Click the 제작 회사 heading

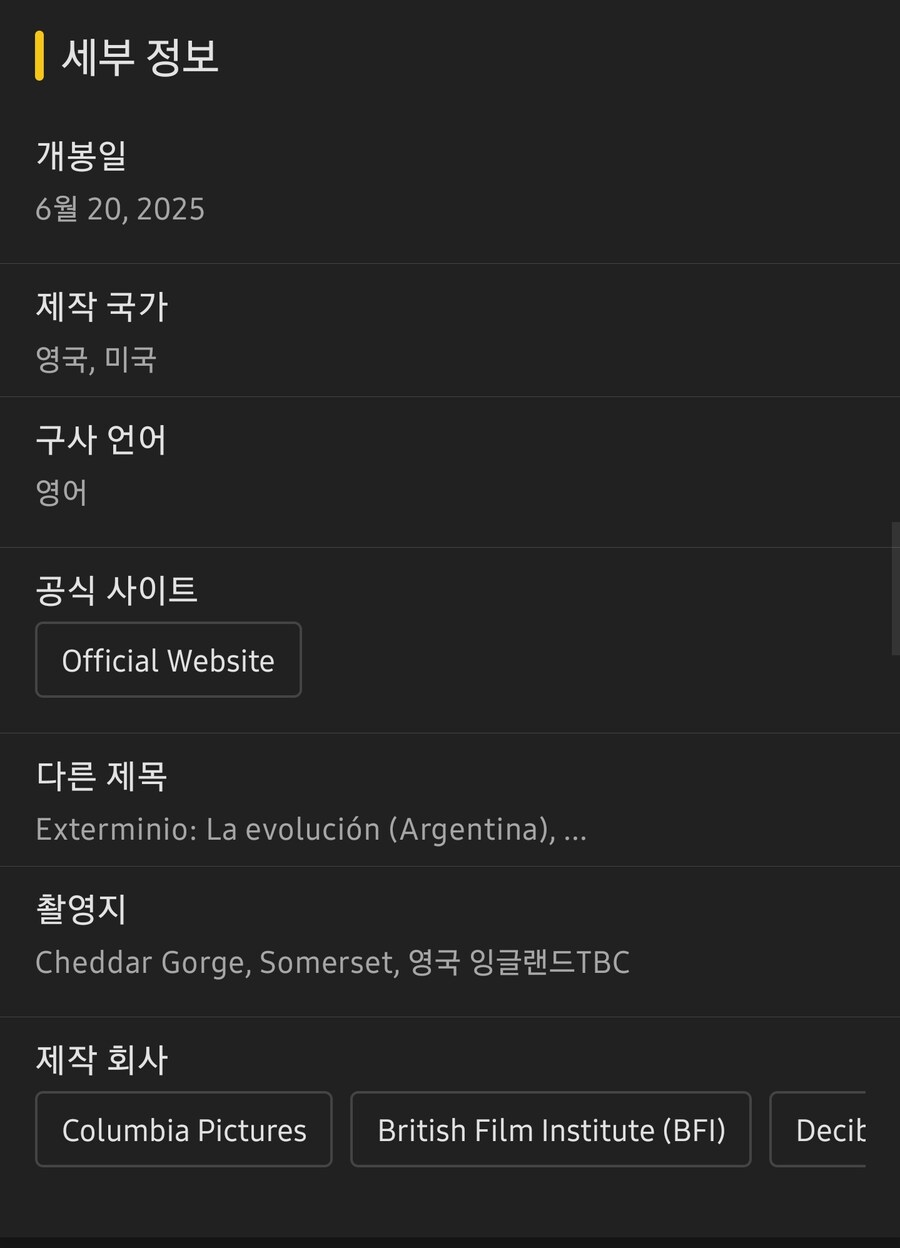click(100, 1059)
